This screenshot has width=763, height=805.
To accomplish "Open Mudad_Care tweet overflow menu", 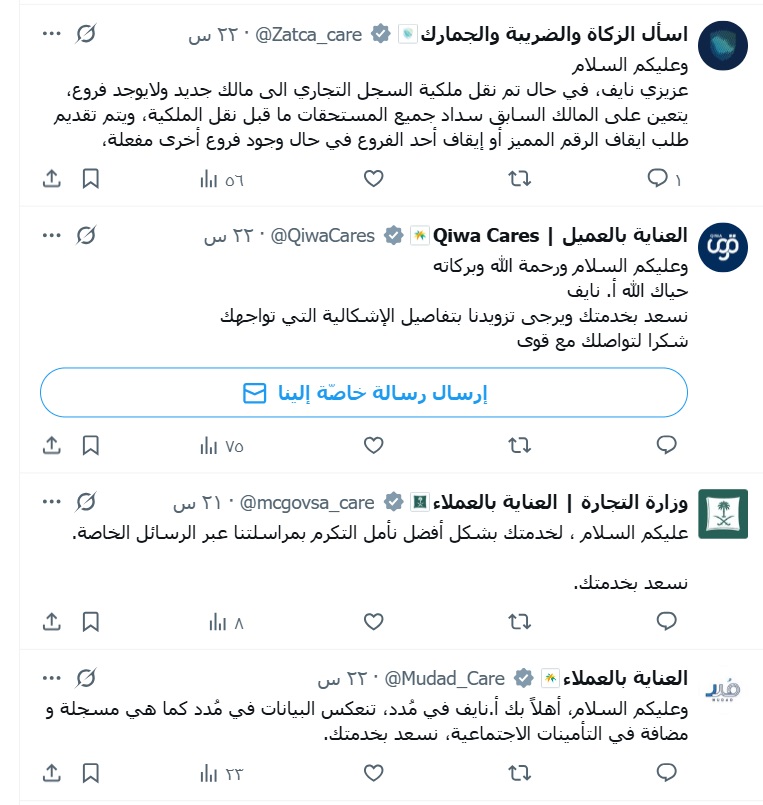I will tap(52, 677).
